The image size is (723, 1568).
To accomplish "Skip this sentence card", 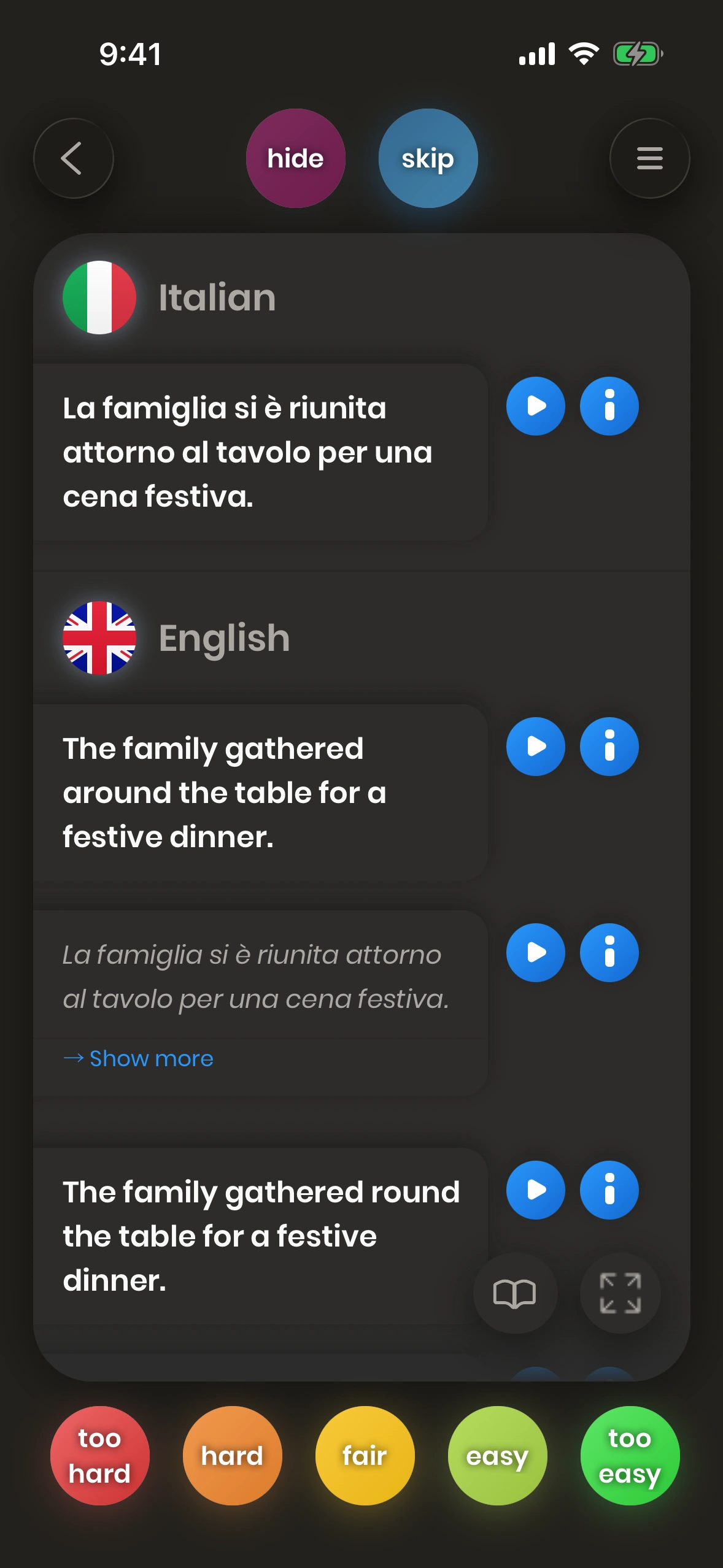I will (428, 158).
